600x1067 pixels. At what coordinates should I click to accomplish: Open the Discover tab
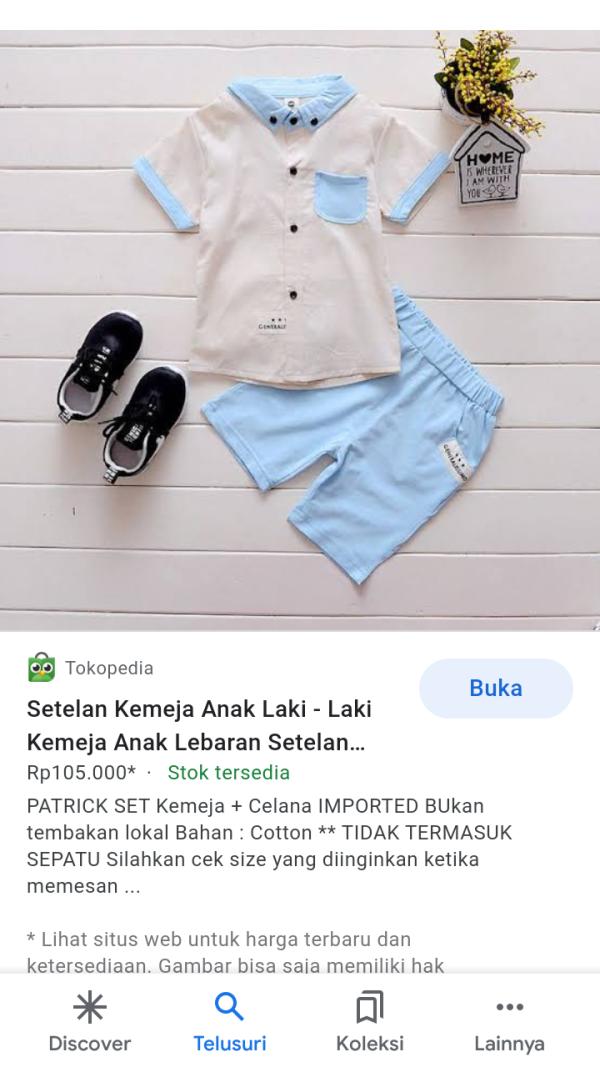(x=90, y=1022)
